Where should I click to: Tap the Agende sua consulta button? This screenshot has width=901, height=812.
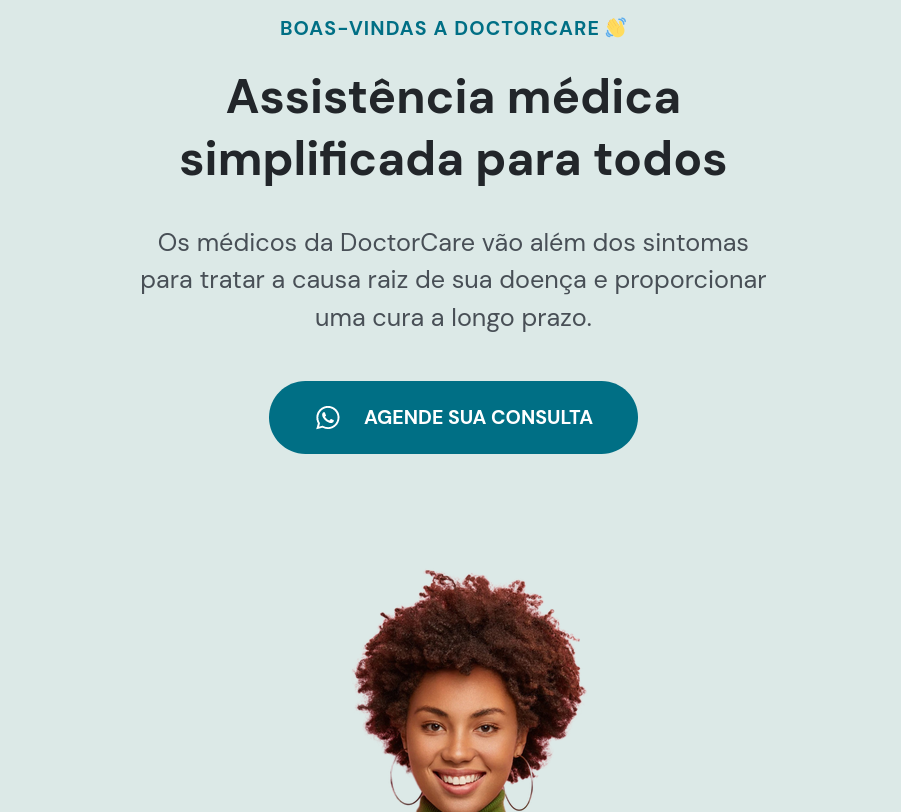pyautogui.click(x=453, y=417)
